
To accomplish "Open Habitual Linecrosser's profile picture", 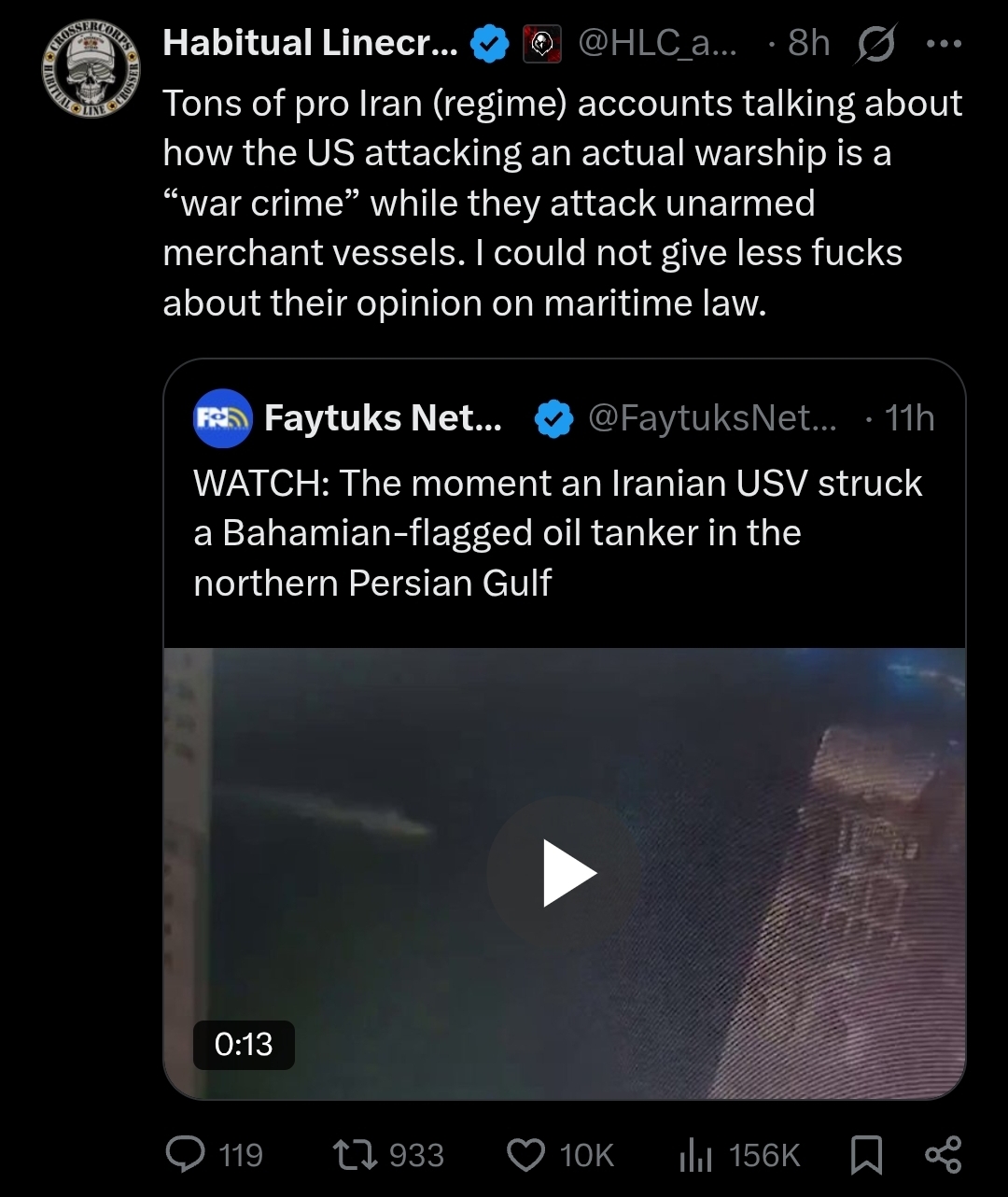I will coord(91,65).
